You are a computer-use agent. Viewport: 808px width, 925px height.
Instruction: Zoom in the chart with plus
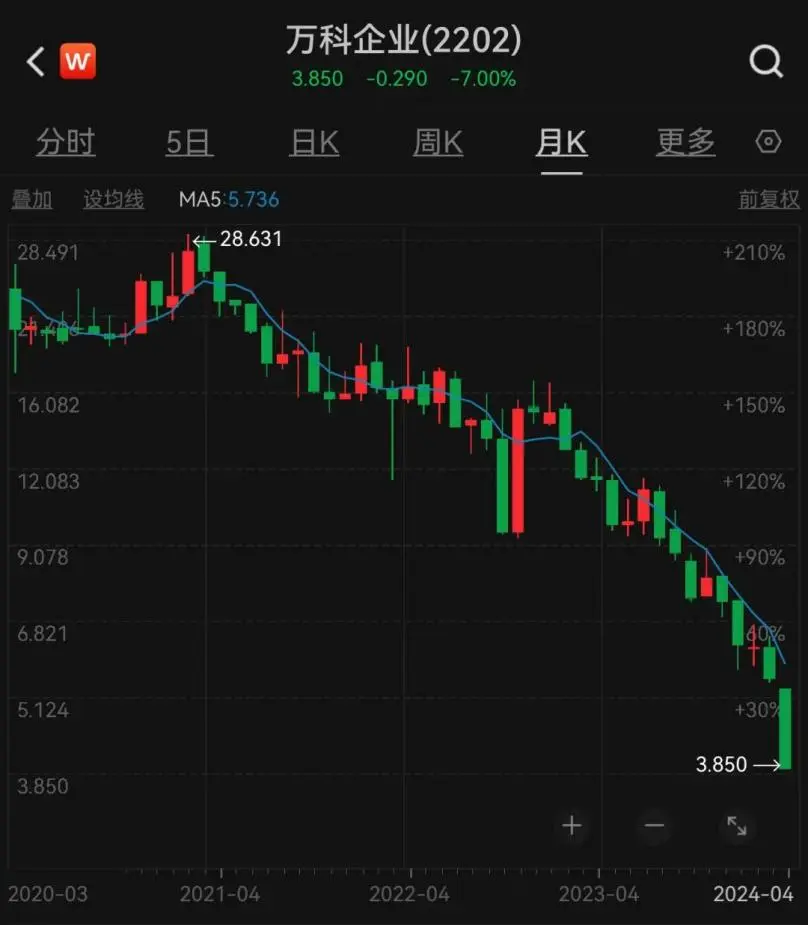572,826
